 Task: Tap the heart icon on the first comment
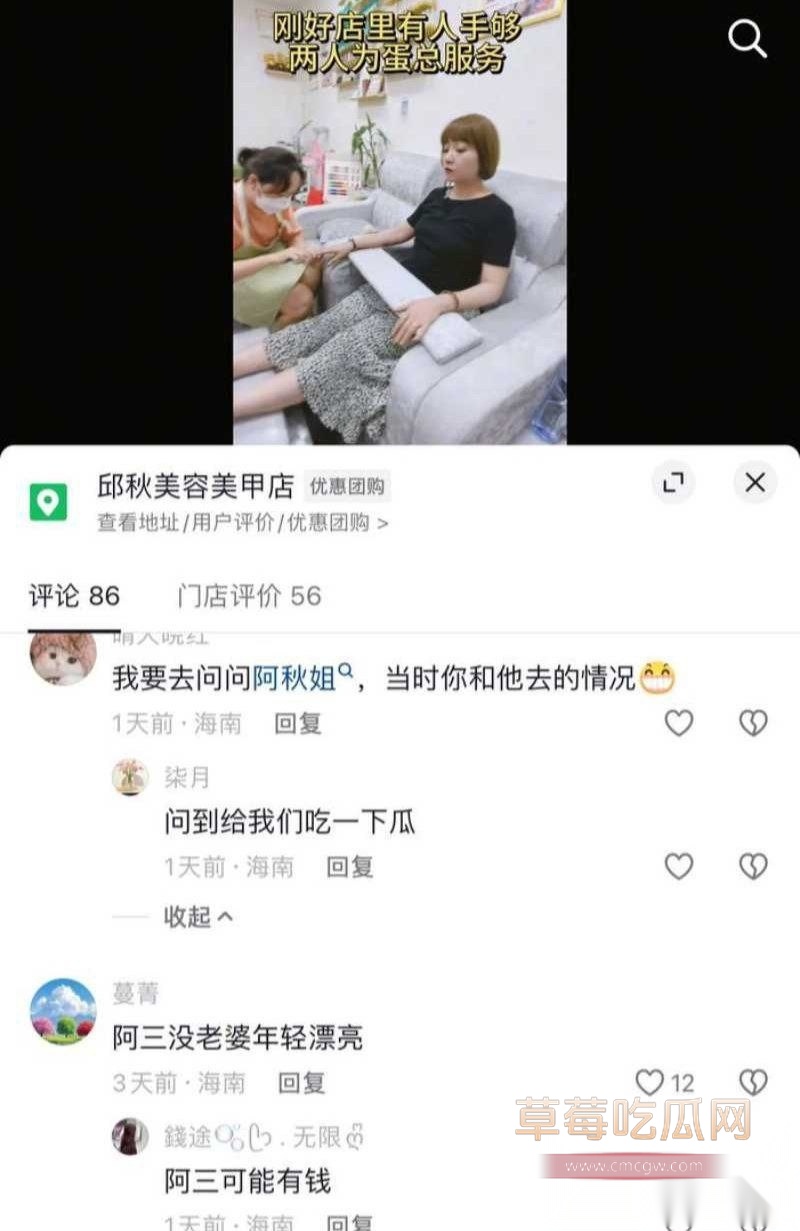(679, 723)
